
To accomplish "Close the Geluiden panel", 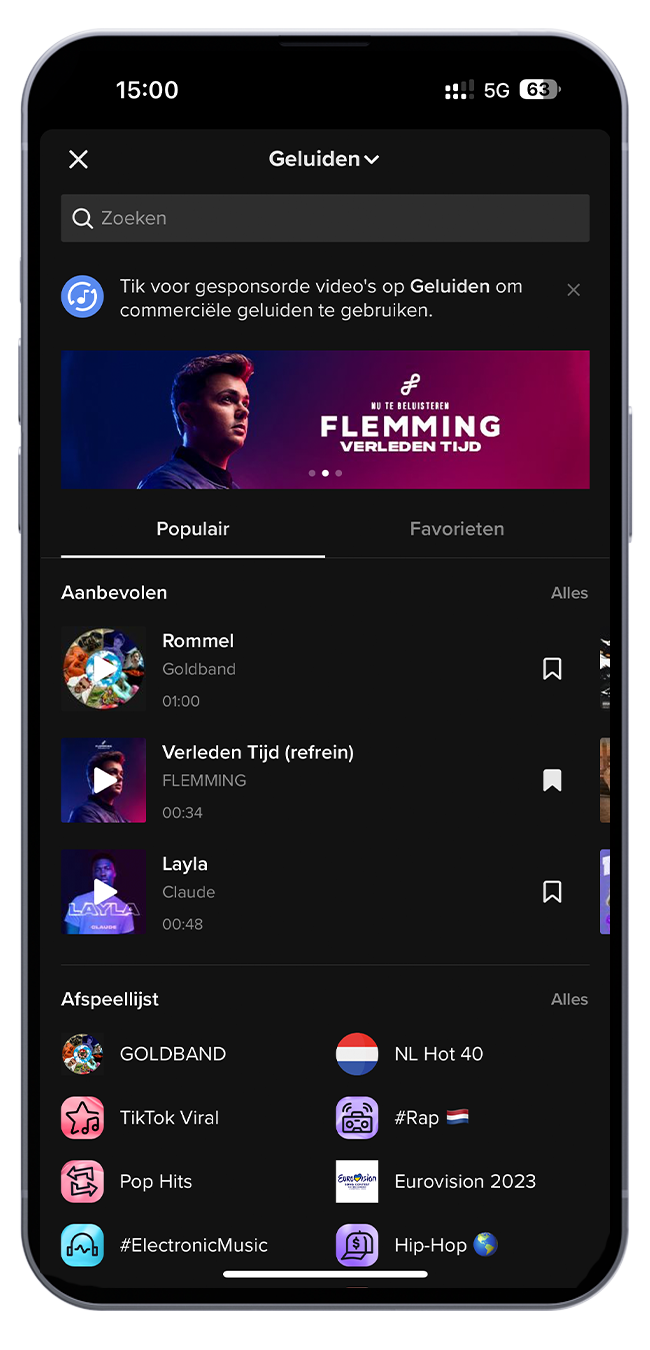I will (78, 159).
